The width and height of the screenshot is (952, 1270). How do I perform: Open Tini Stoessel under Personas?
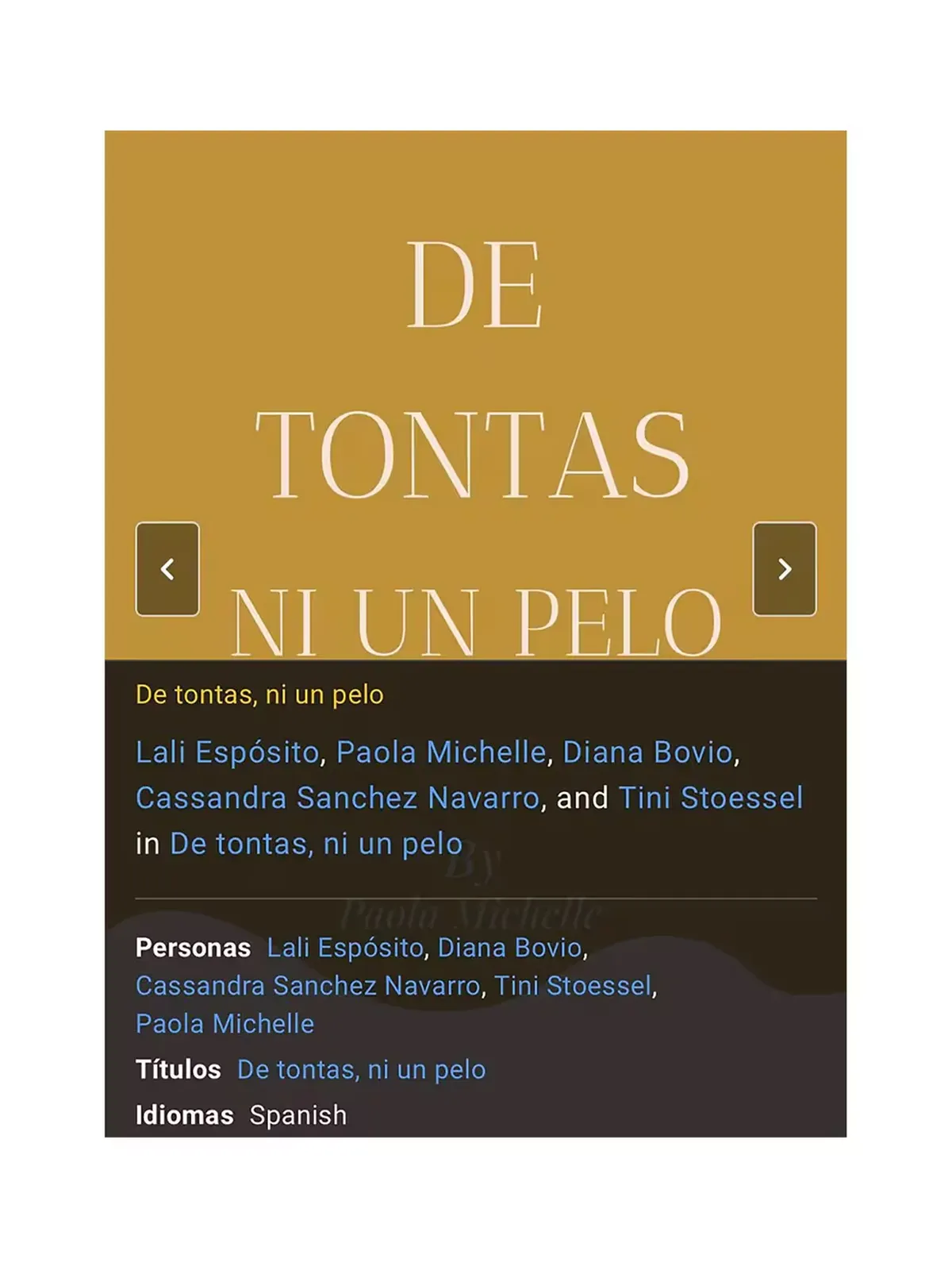[x=573, y=986]
